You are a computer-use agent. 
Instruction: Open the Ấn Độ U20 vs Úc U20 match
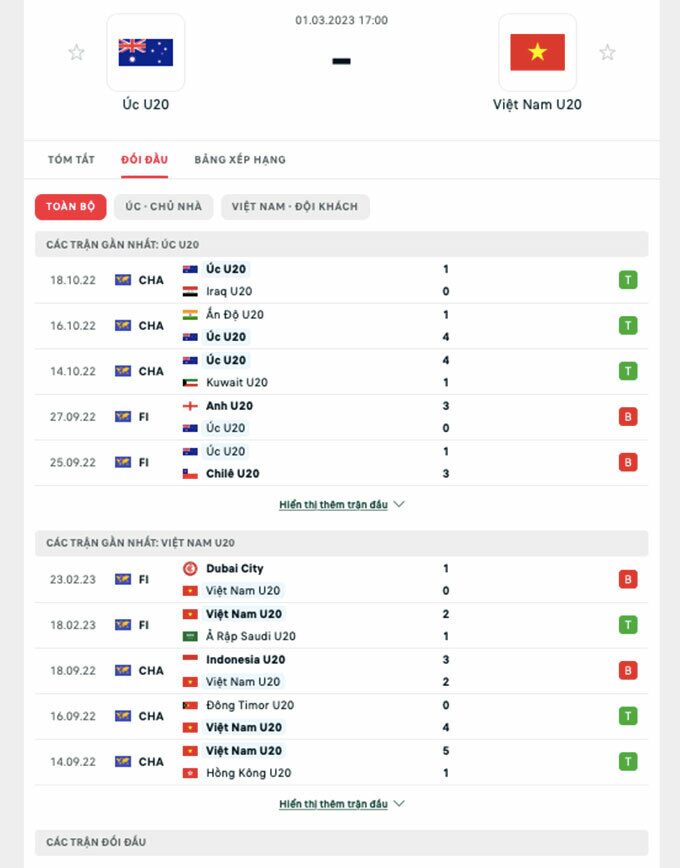(340, 326)
